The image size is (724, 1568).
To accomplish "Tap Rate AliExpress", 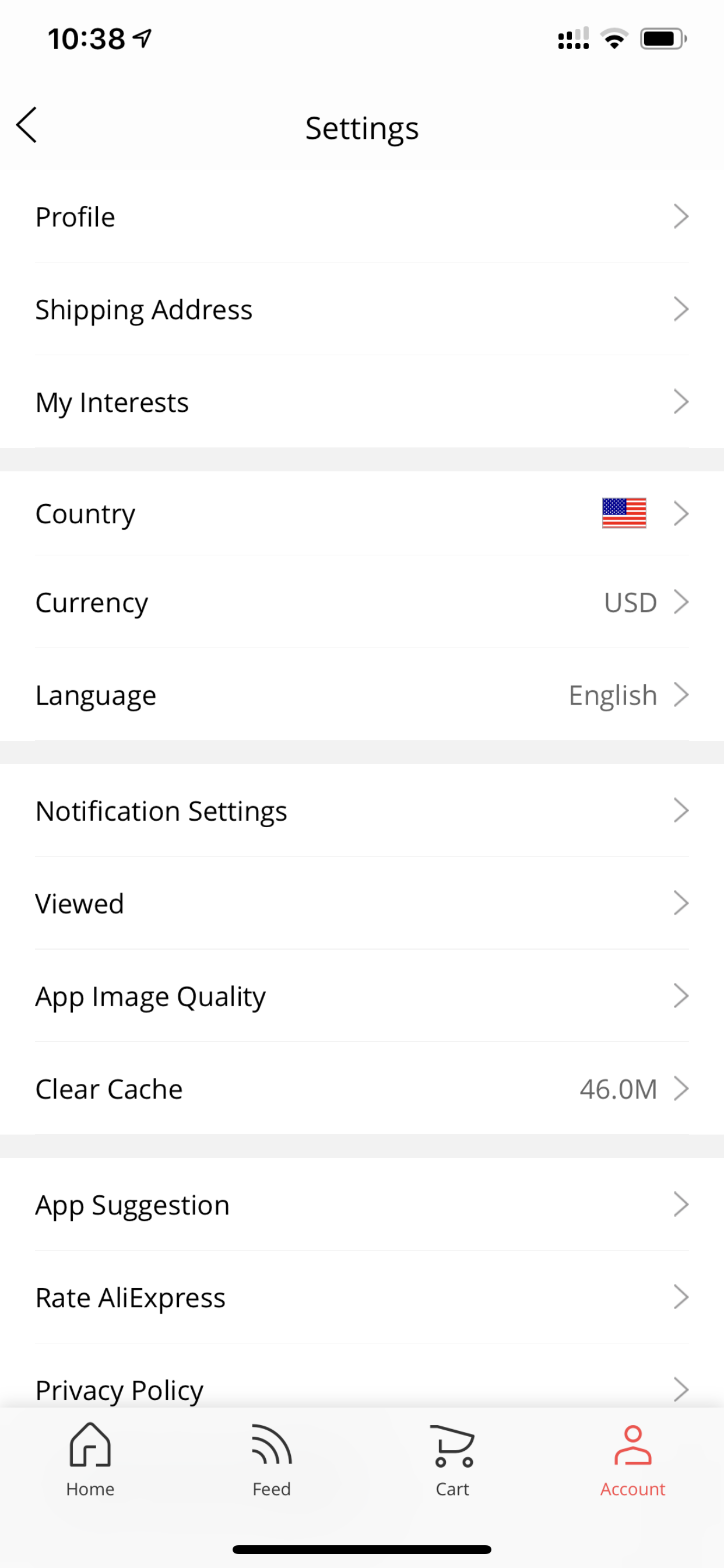I will [x=362, y=1297].
